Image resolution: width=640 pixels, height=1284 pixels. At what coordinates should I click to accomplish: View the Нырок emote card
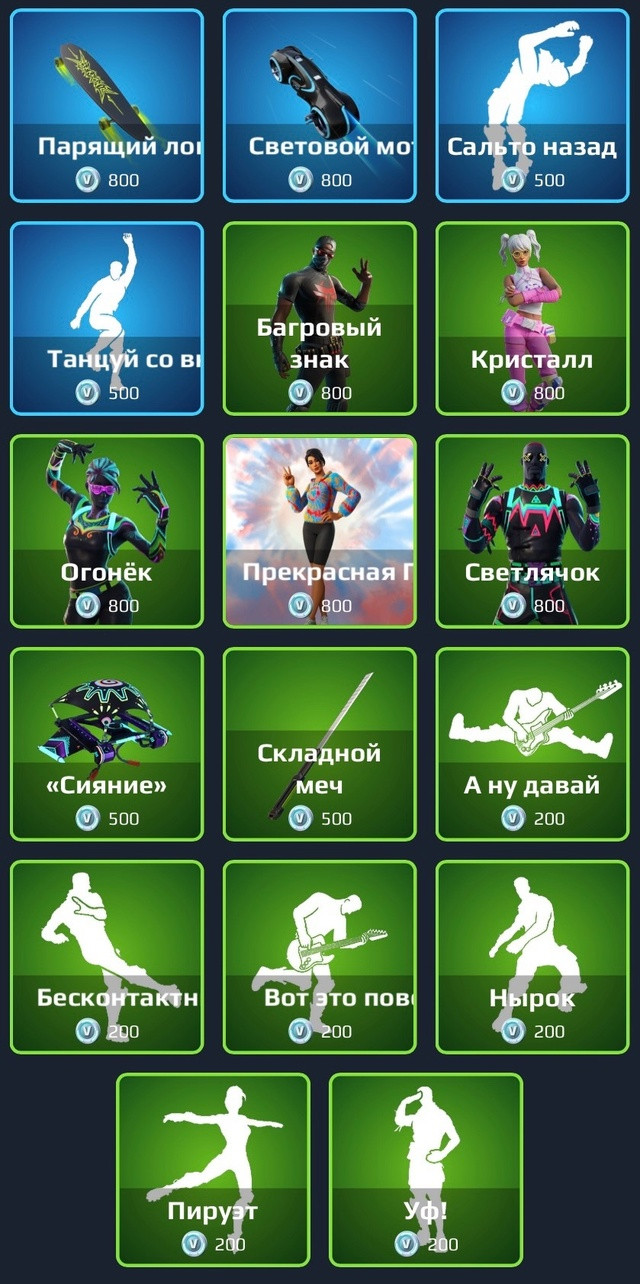pos(533,957)
